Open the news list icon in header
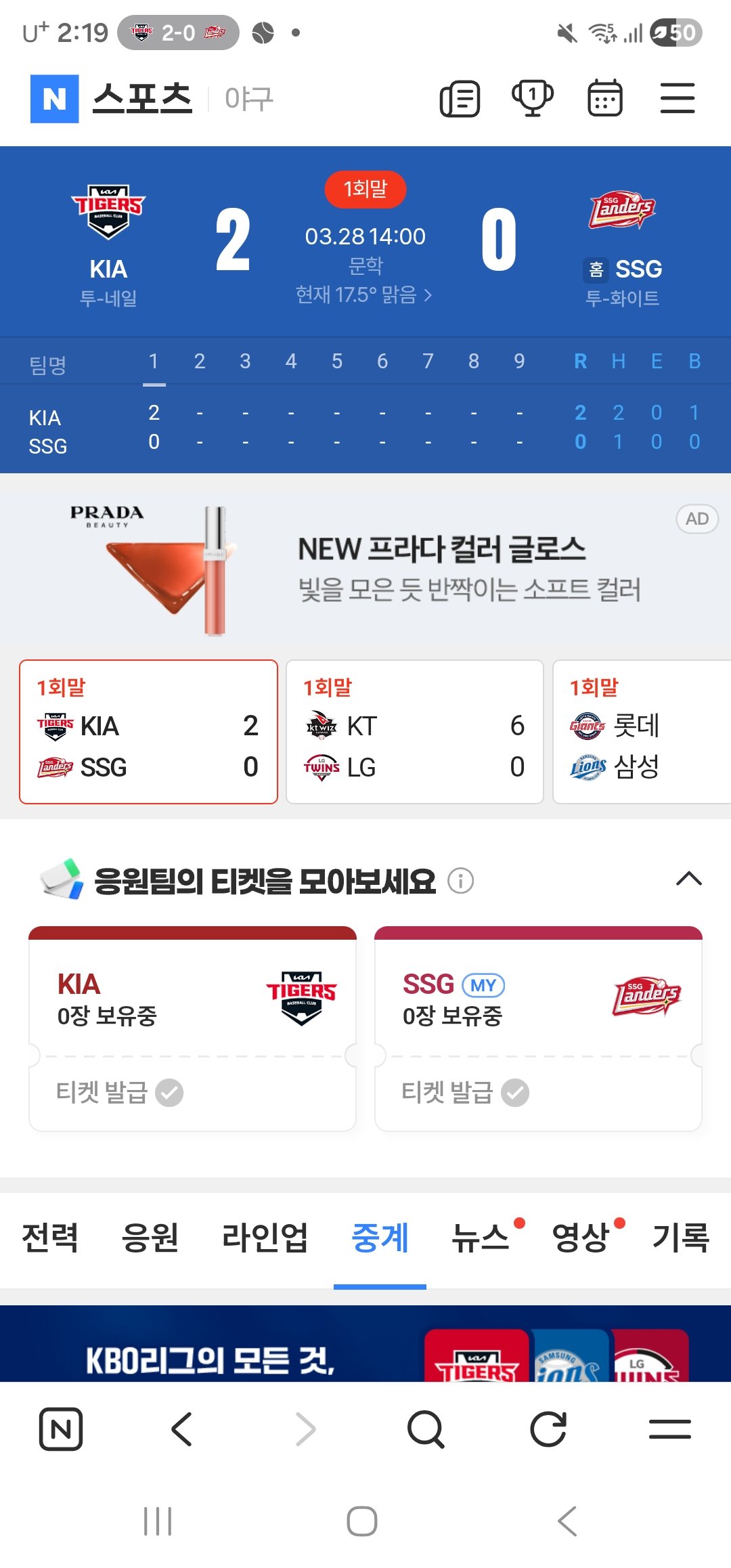The image size is (731, 1568). pos(460,99)
